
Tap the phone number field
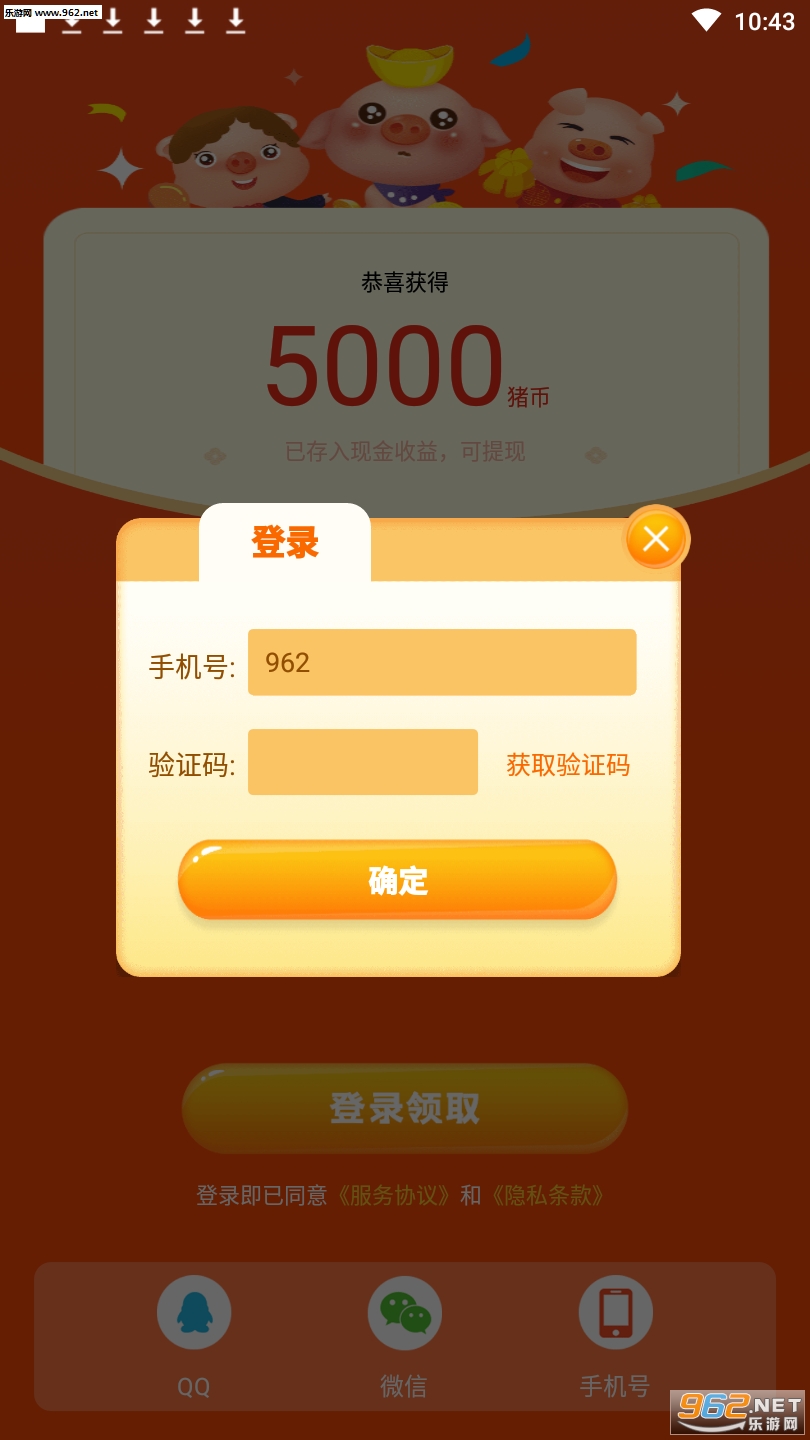(442, 662)
